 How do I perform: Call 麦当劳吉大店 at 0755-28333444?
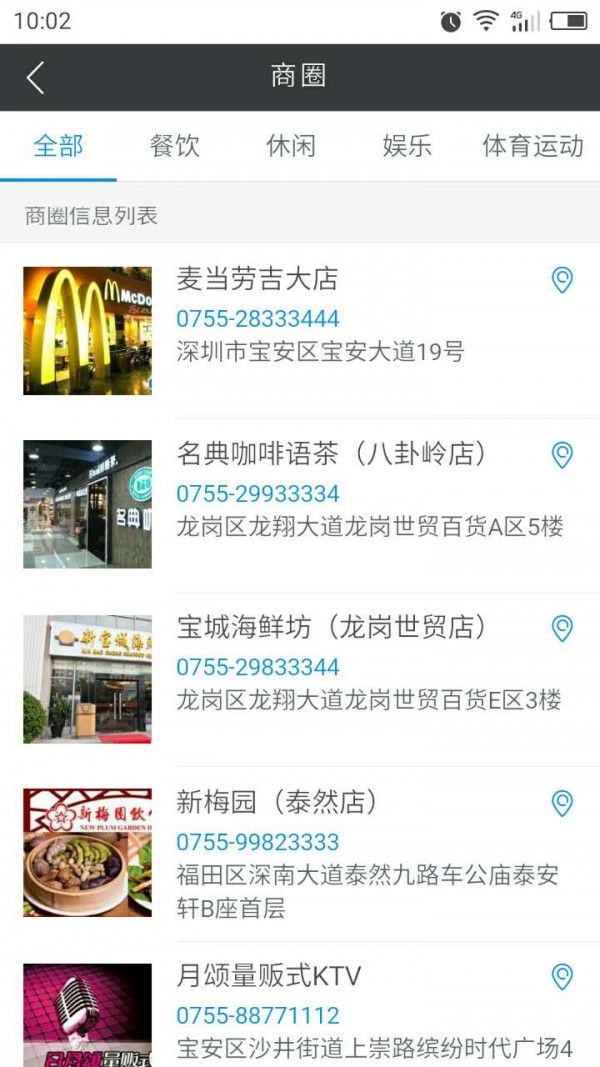(x=258, y=319)
